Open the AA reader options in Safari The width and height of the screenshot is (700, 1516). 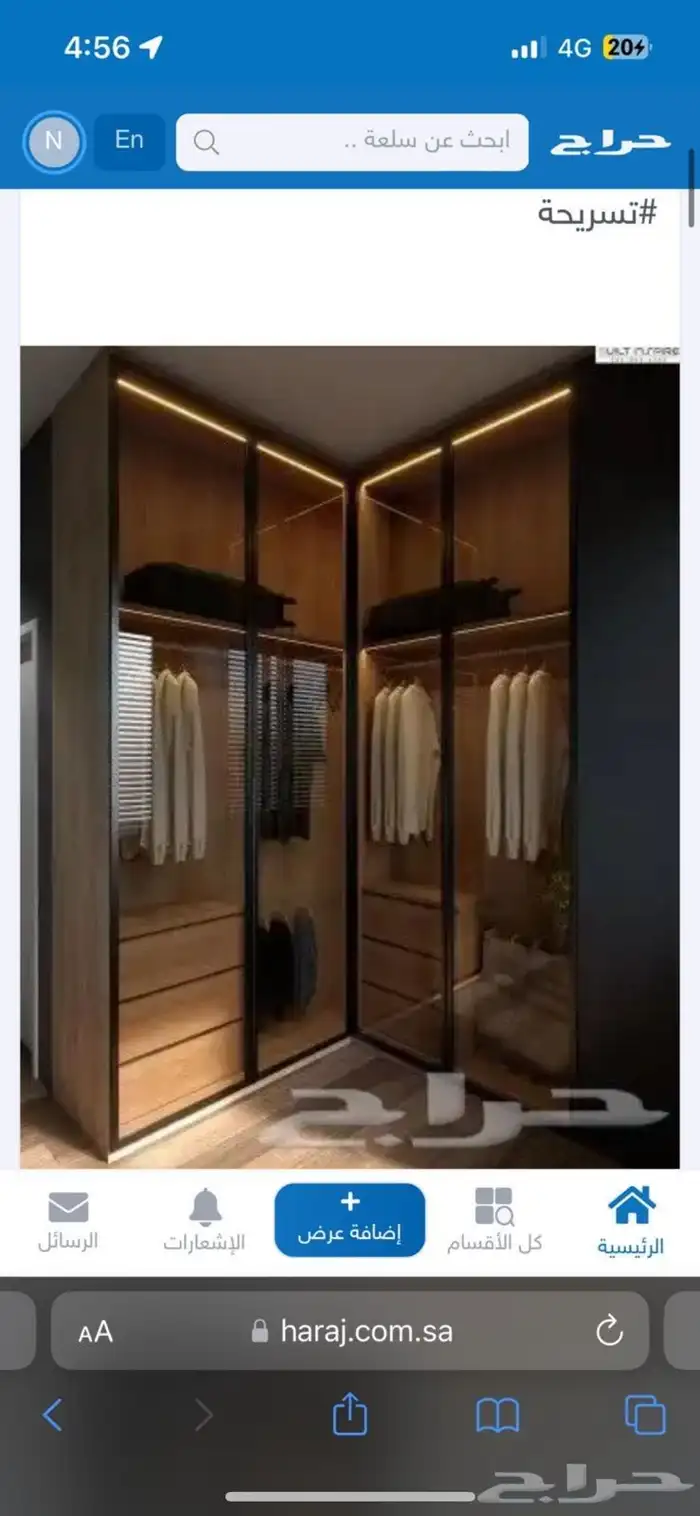click(96, 1332)
